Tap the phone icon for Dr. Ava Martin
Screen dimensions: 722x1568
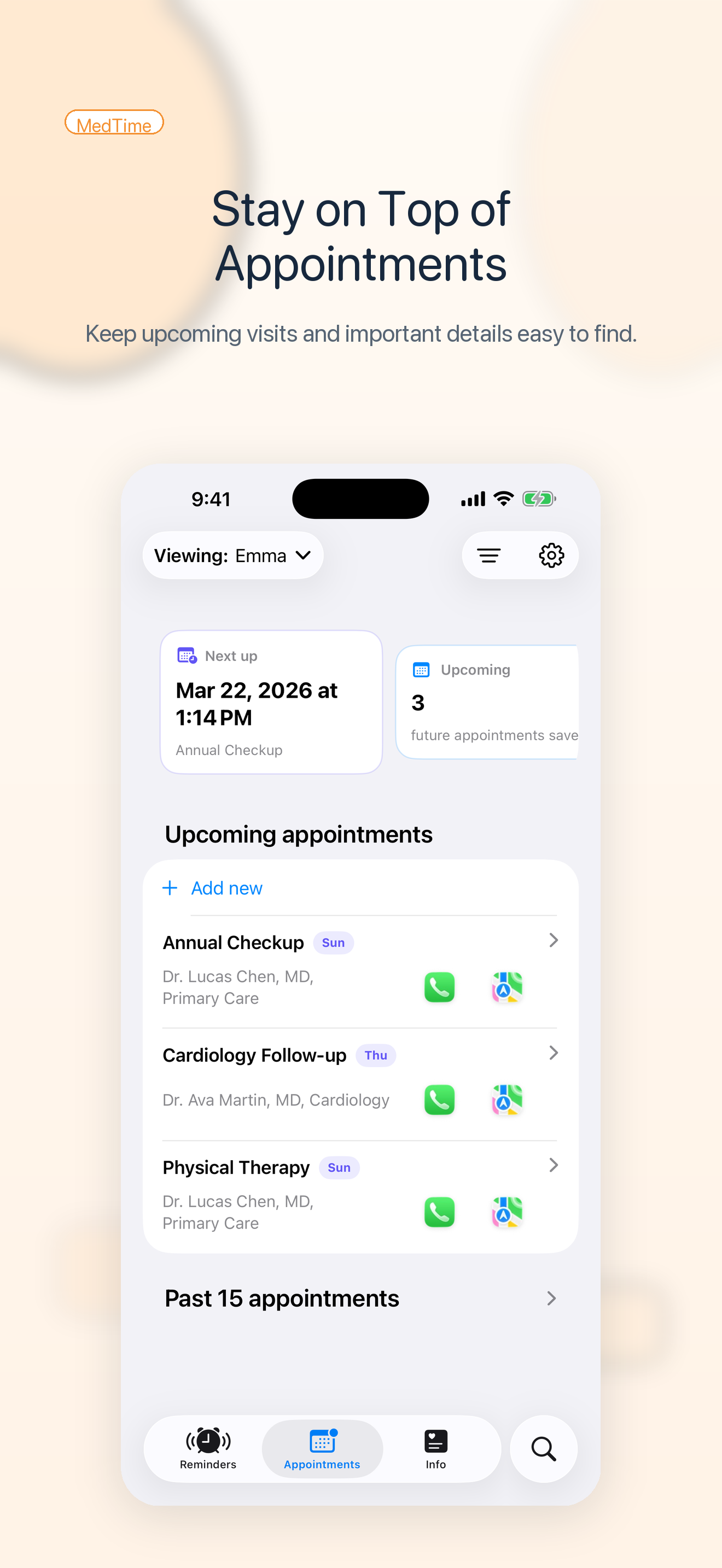(x=440, y=1100)
